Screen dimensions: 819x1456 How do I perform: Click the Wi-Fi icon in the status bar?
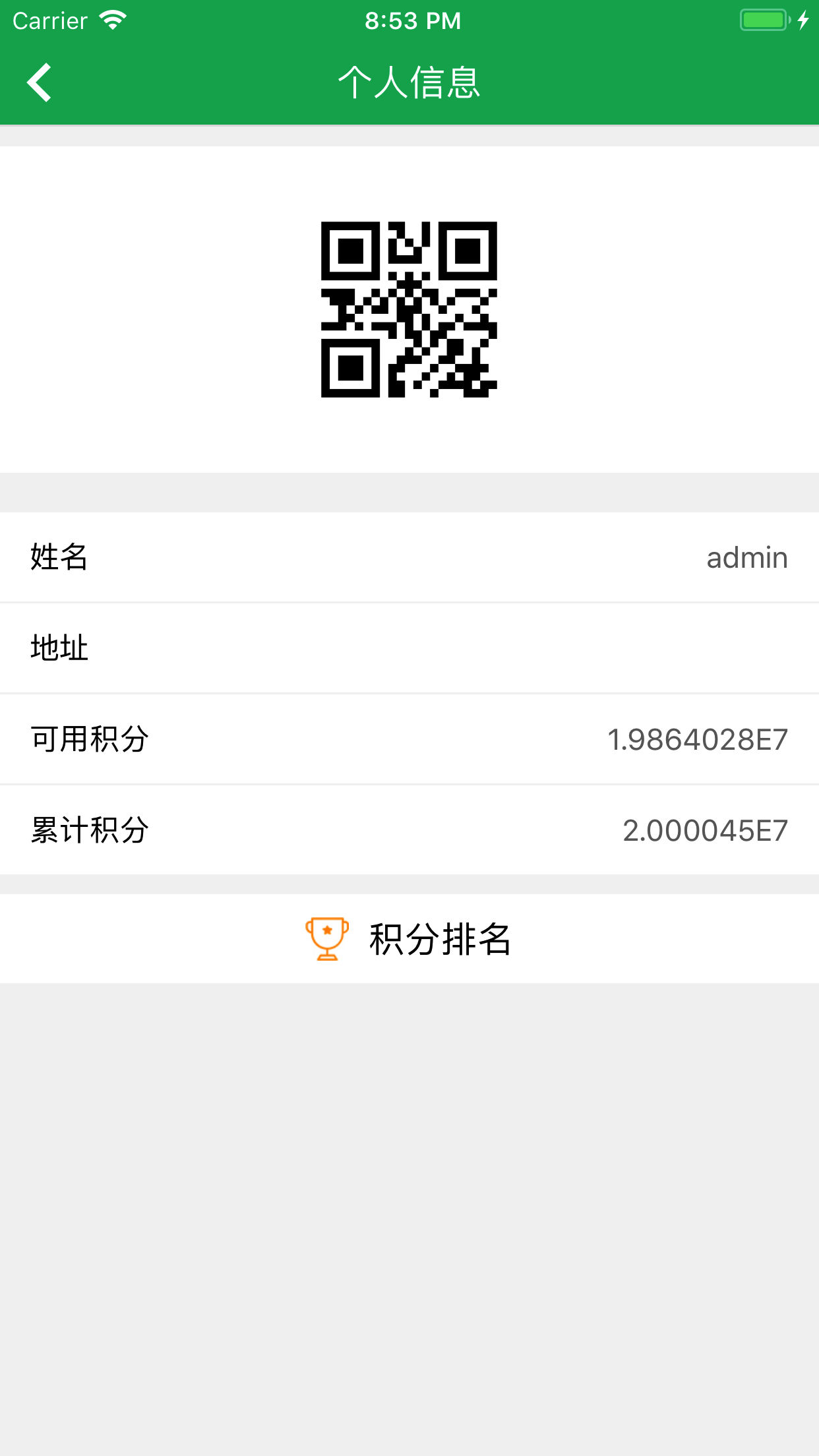(x=113, y=20)
